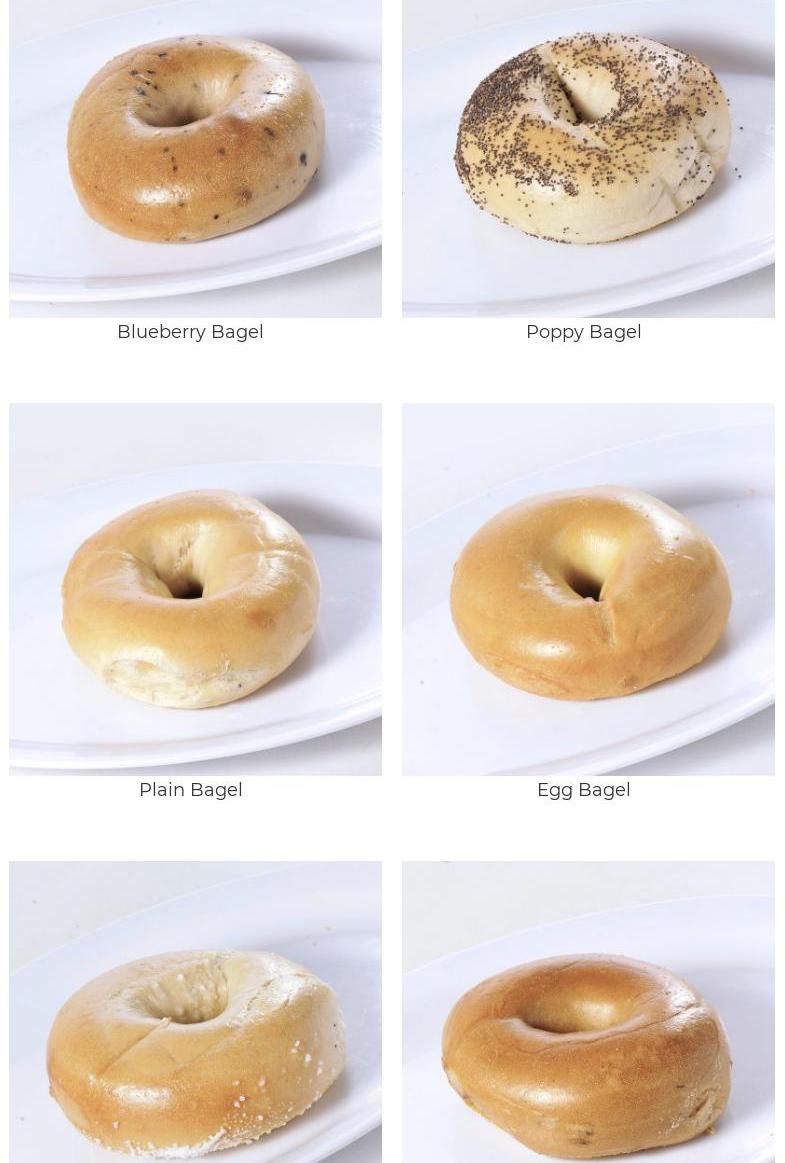Open the Poppy Bagel item

pos(588,160)
